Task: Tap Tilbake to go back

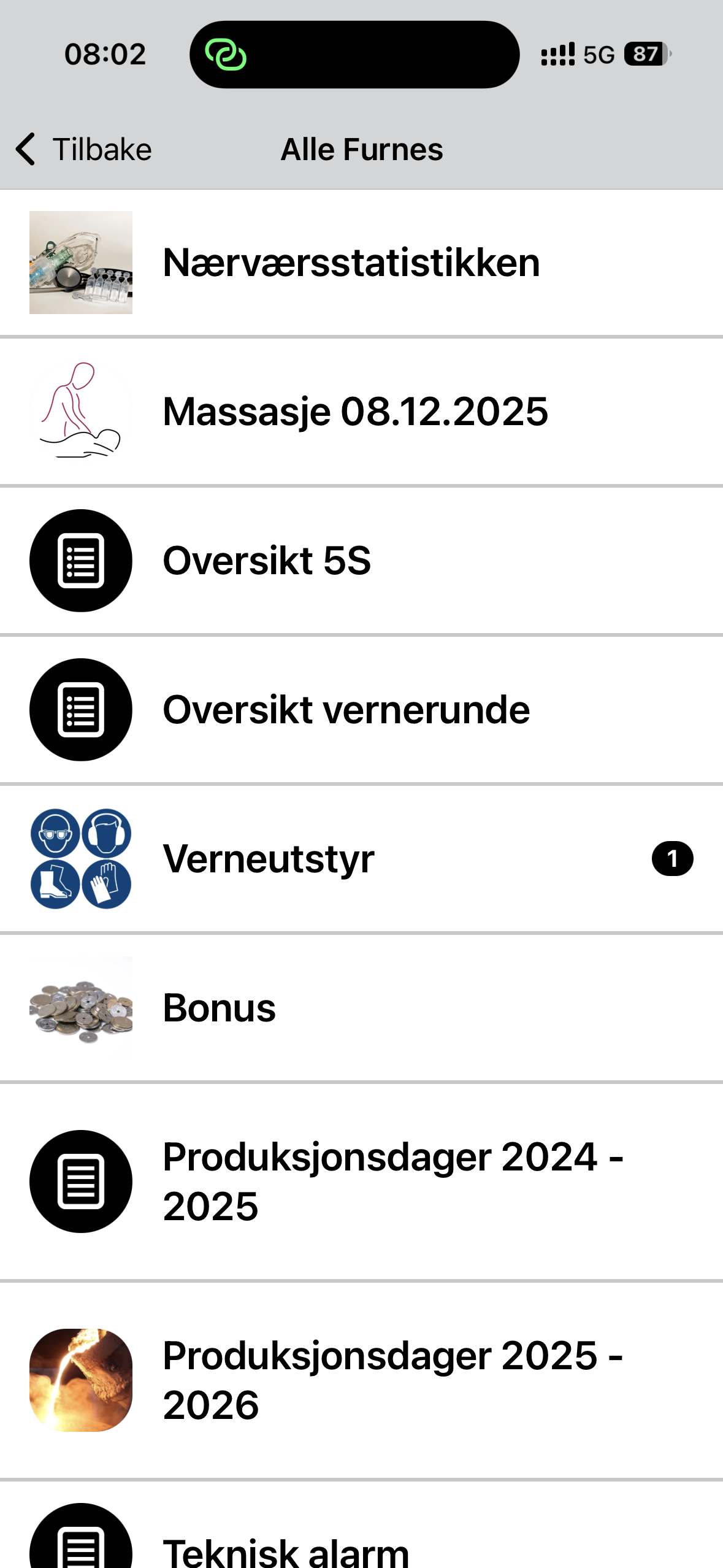Action: 102,148
